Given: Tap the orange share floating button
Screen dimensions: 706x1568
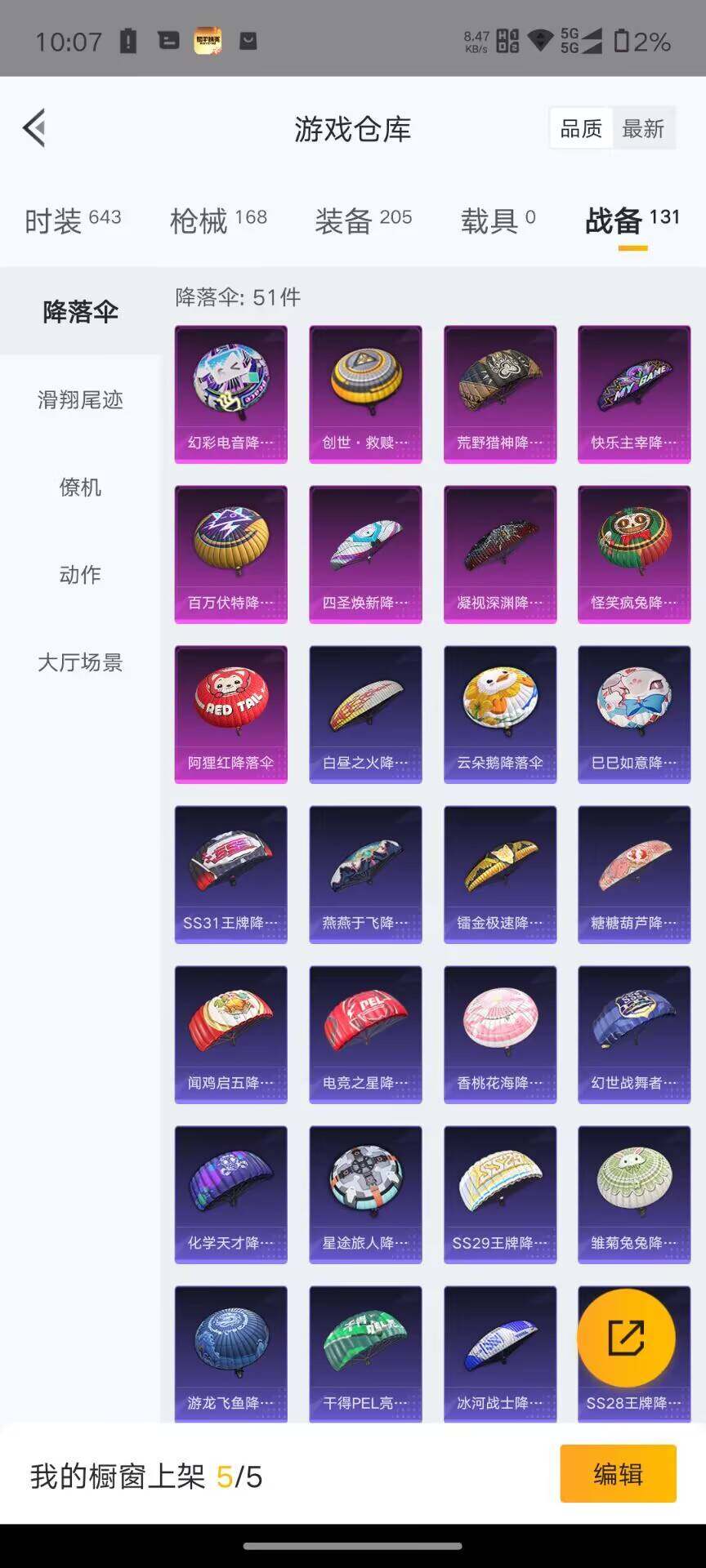Looking at the screenshot, I should 626,1337.
